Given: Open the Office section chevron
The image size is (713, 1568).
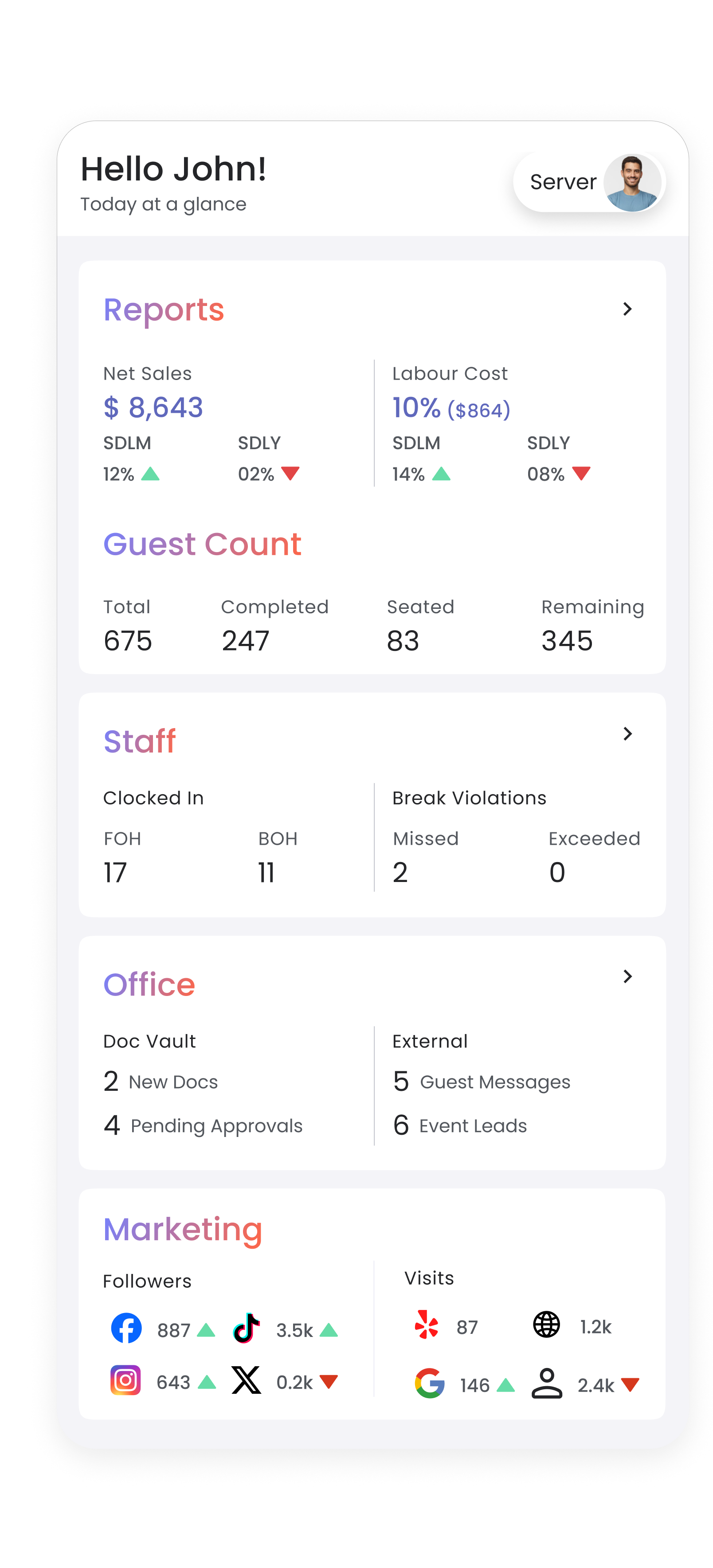Looking at the screenshot, I should (x=627, y=976).
